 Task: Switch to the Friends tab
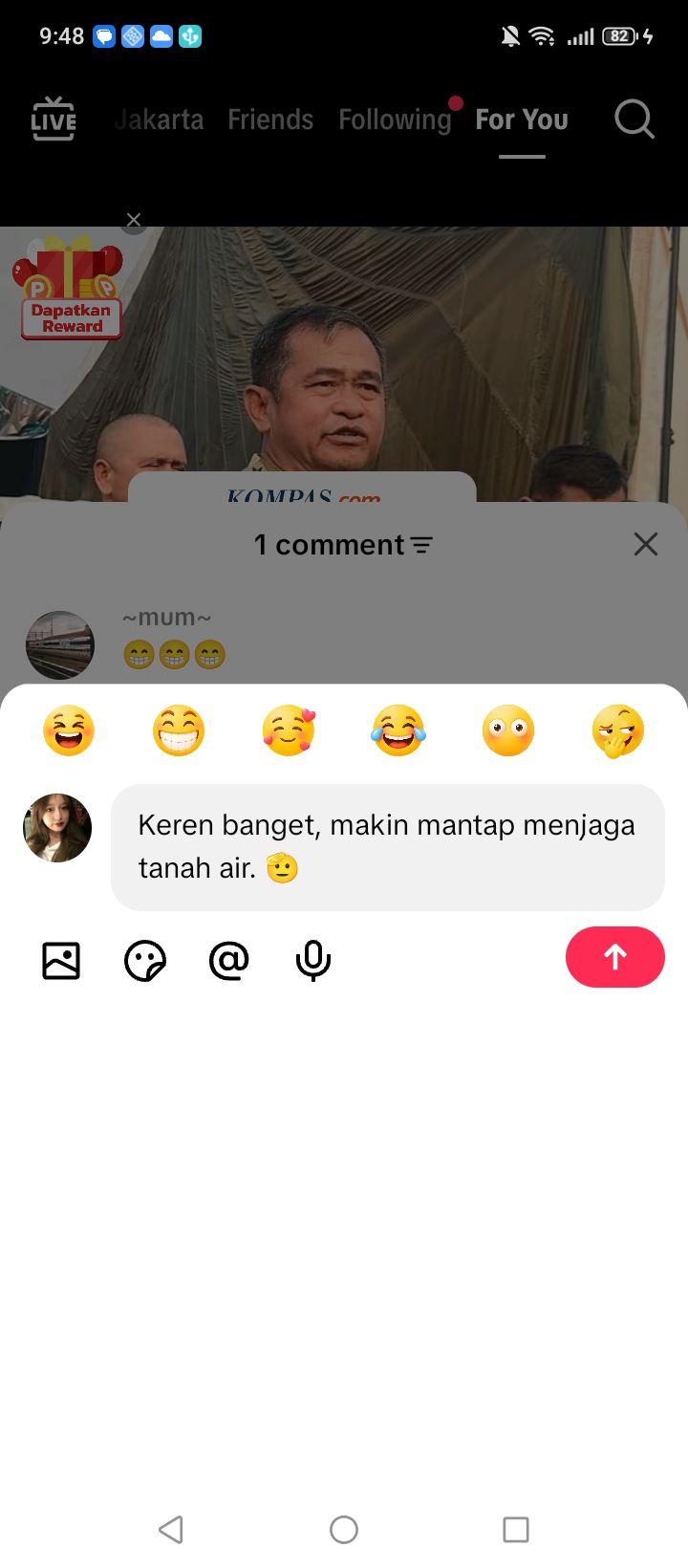270,120
